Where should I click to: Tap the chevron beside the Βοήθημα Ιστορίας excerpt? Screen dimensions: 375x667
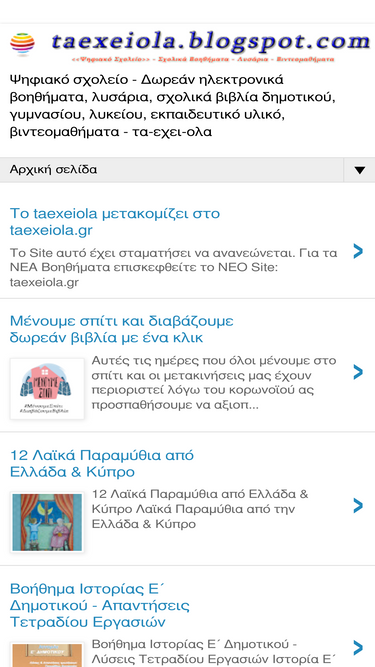click(358, 648)
